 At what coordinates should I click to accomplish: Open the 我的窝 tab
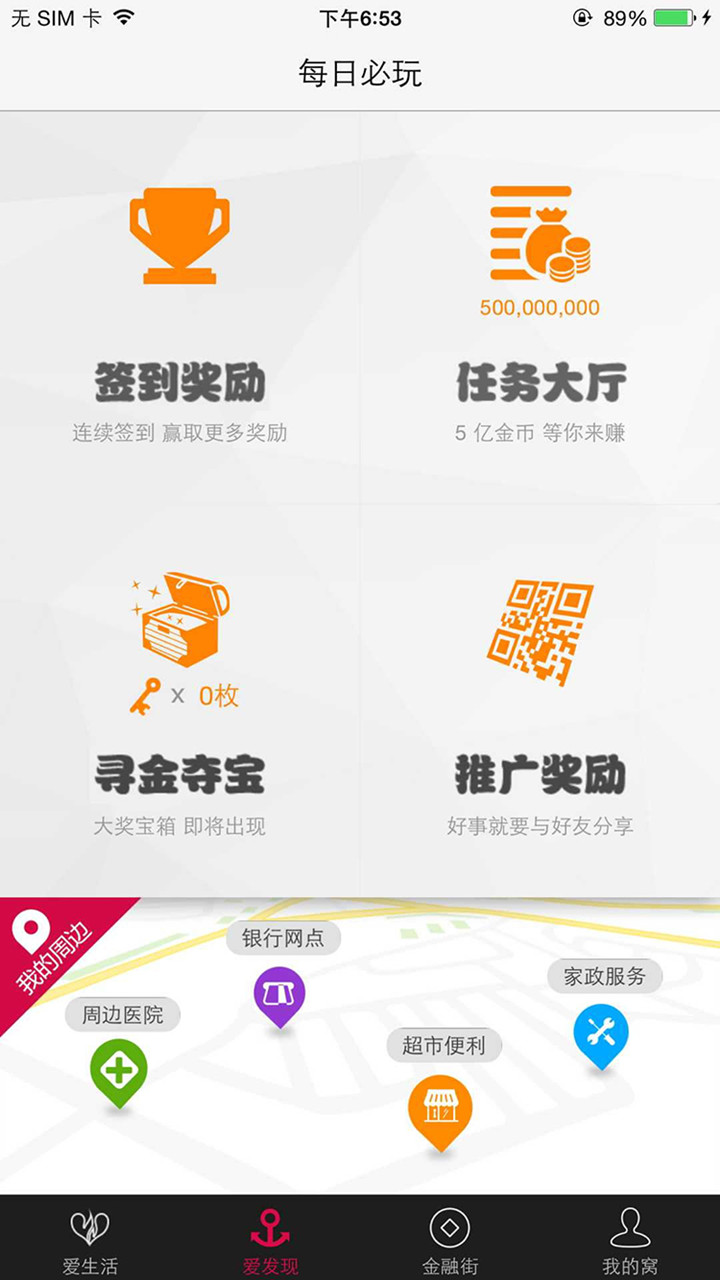pos(630,1235)
